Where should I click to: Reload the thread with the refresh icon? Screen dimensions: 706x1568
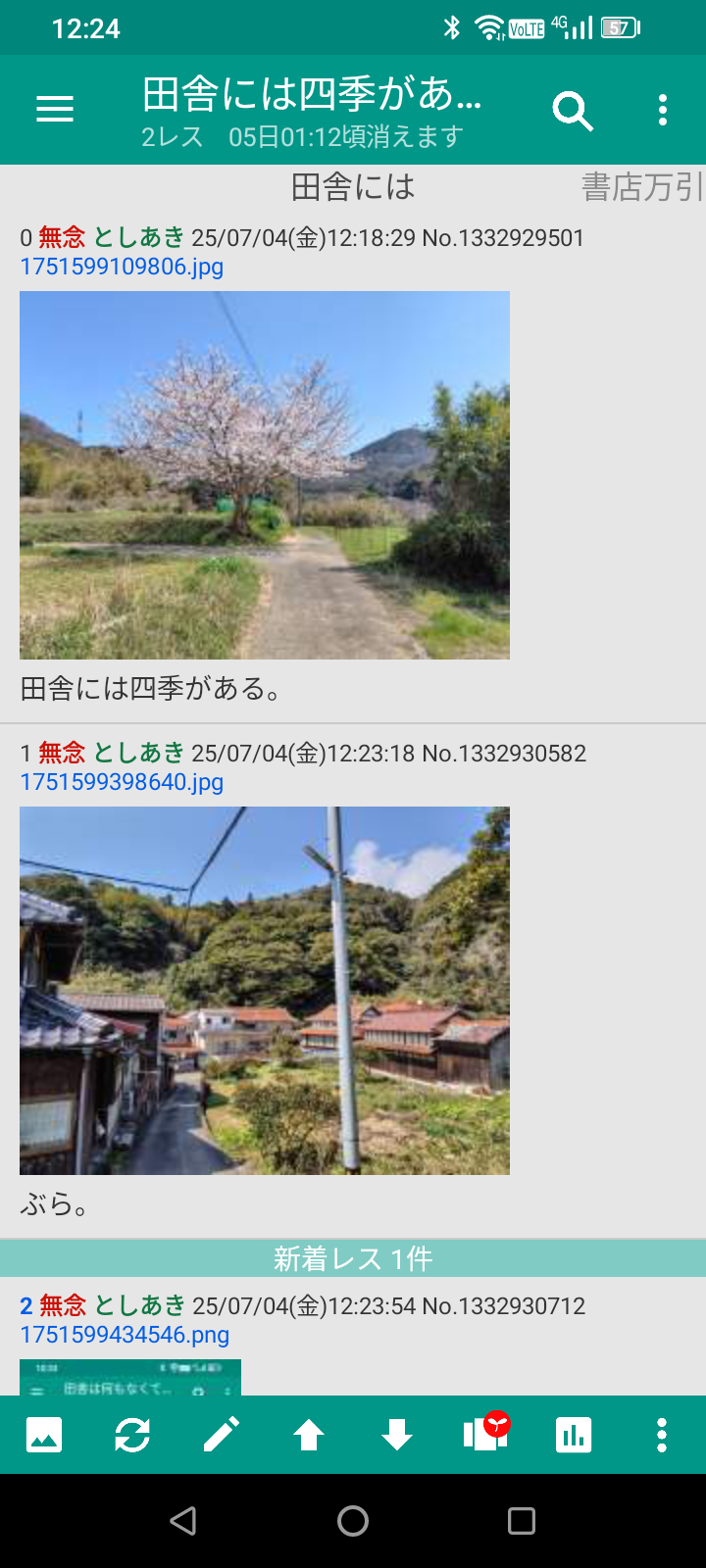132,1435
